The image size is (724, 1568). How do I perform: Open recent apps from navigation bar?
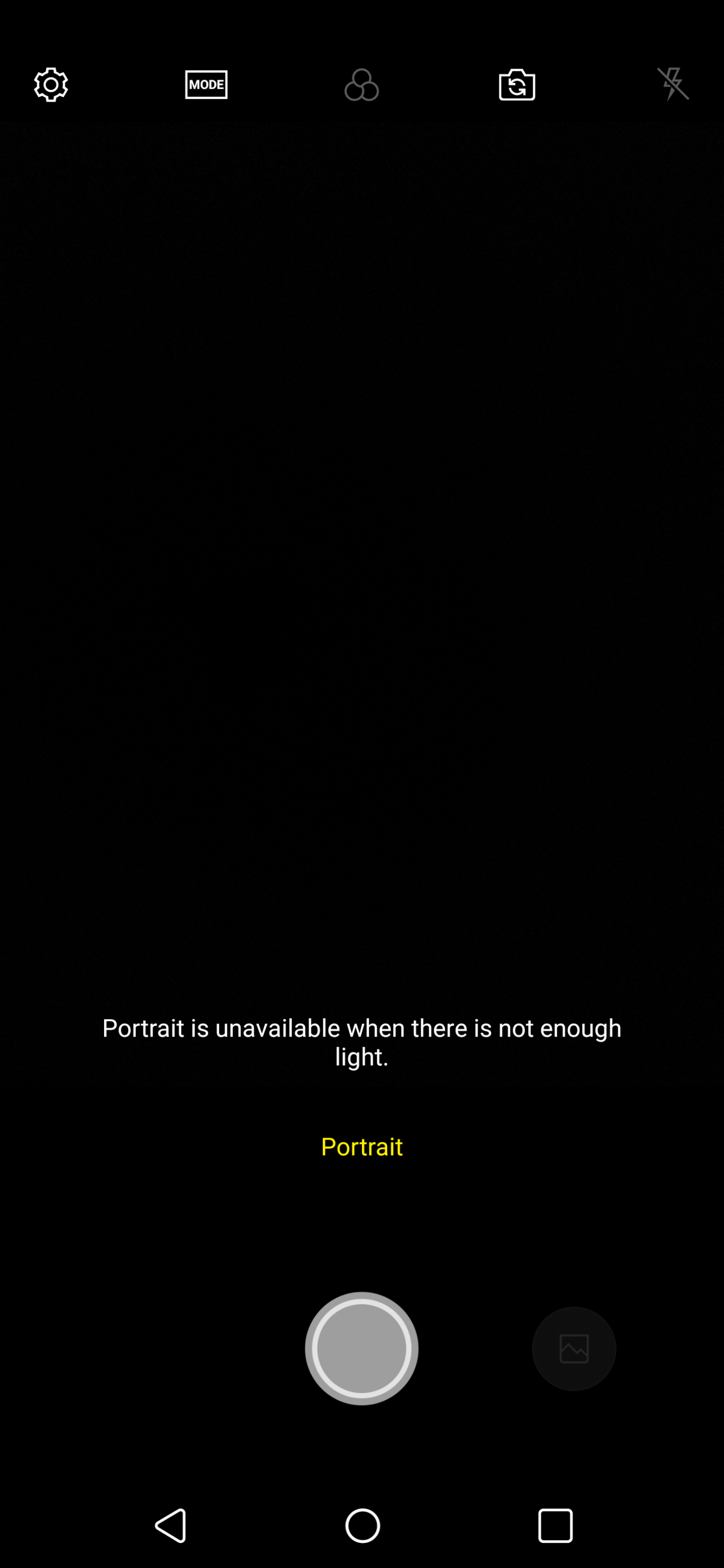[556, 1525]
